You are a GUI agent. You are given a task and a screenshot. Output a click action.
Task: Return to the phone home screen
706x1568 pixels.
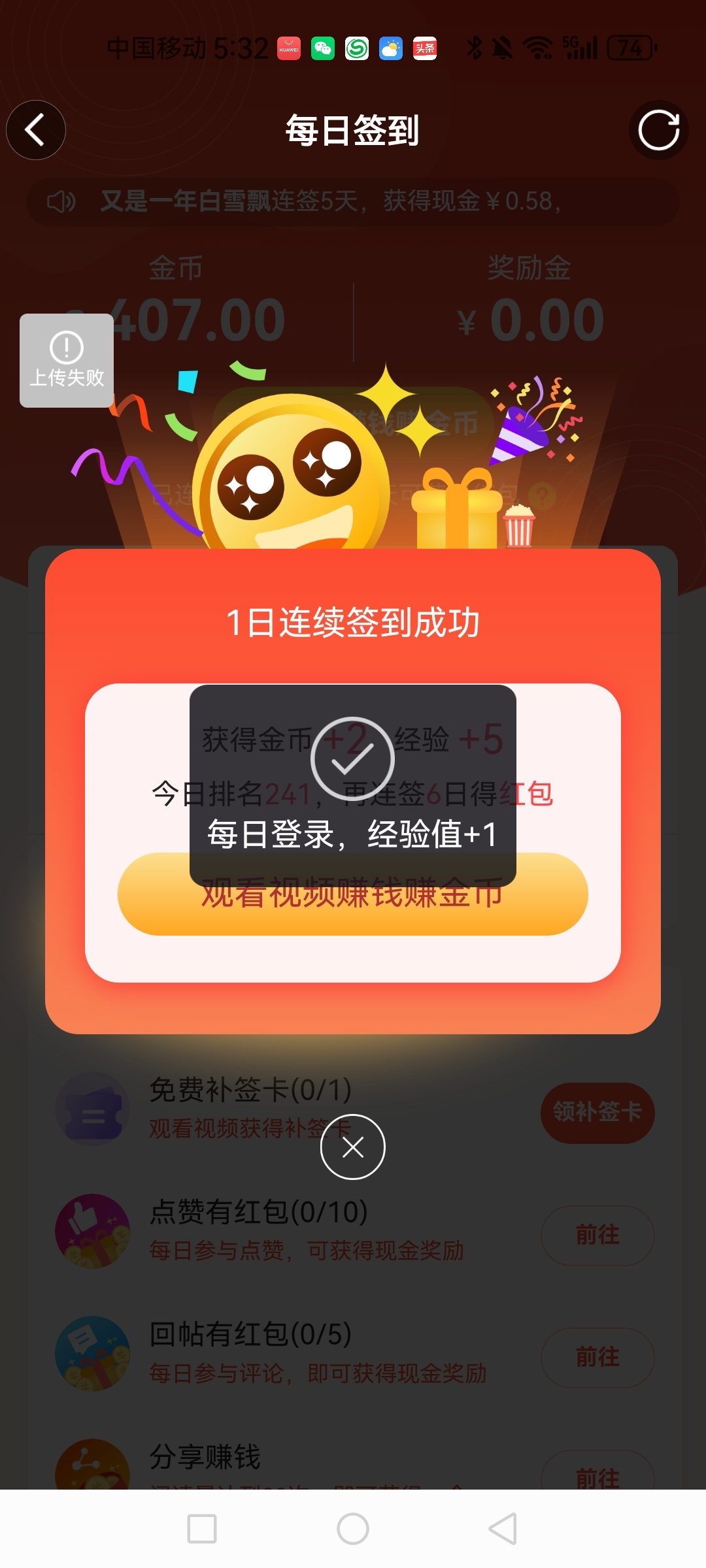[353, 1529]
